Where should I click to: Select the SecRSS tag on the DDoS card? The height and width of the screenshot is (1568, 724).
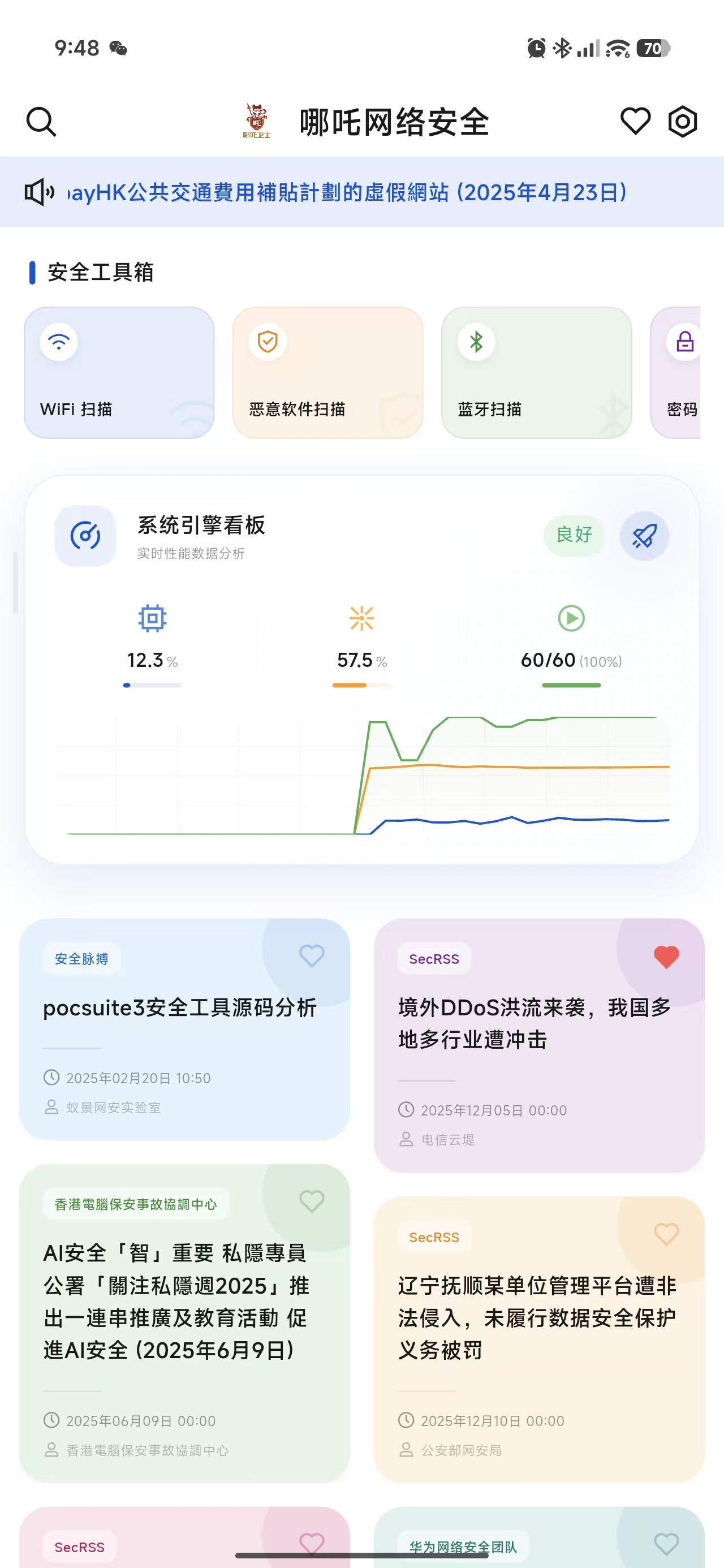point(433,958)
